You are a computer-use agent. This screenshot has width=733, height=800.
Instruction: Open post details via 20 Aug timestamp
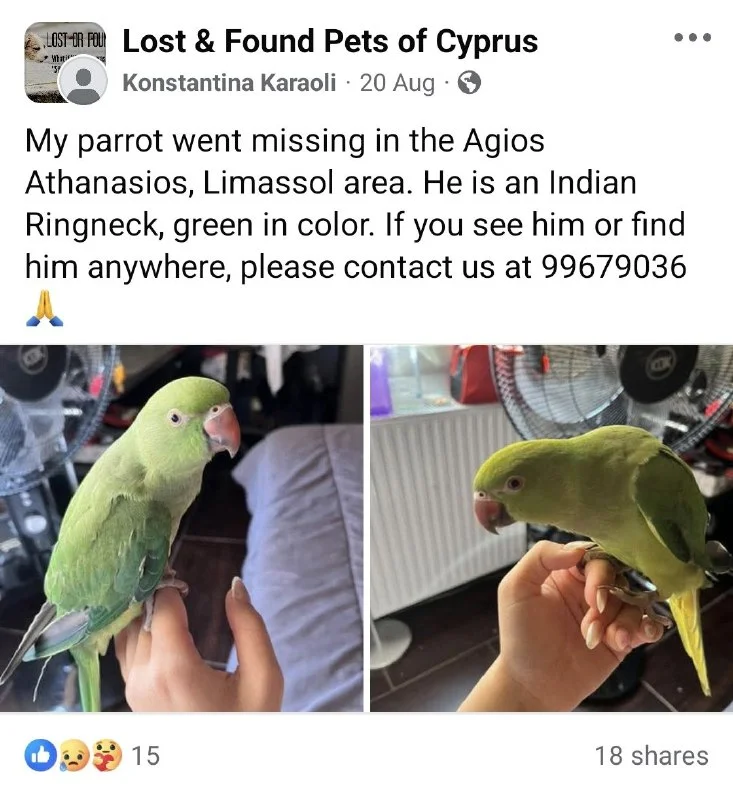click(397, 83)
